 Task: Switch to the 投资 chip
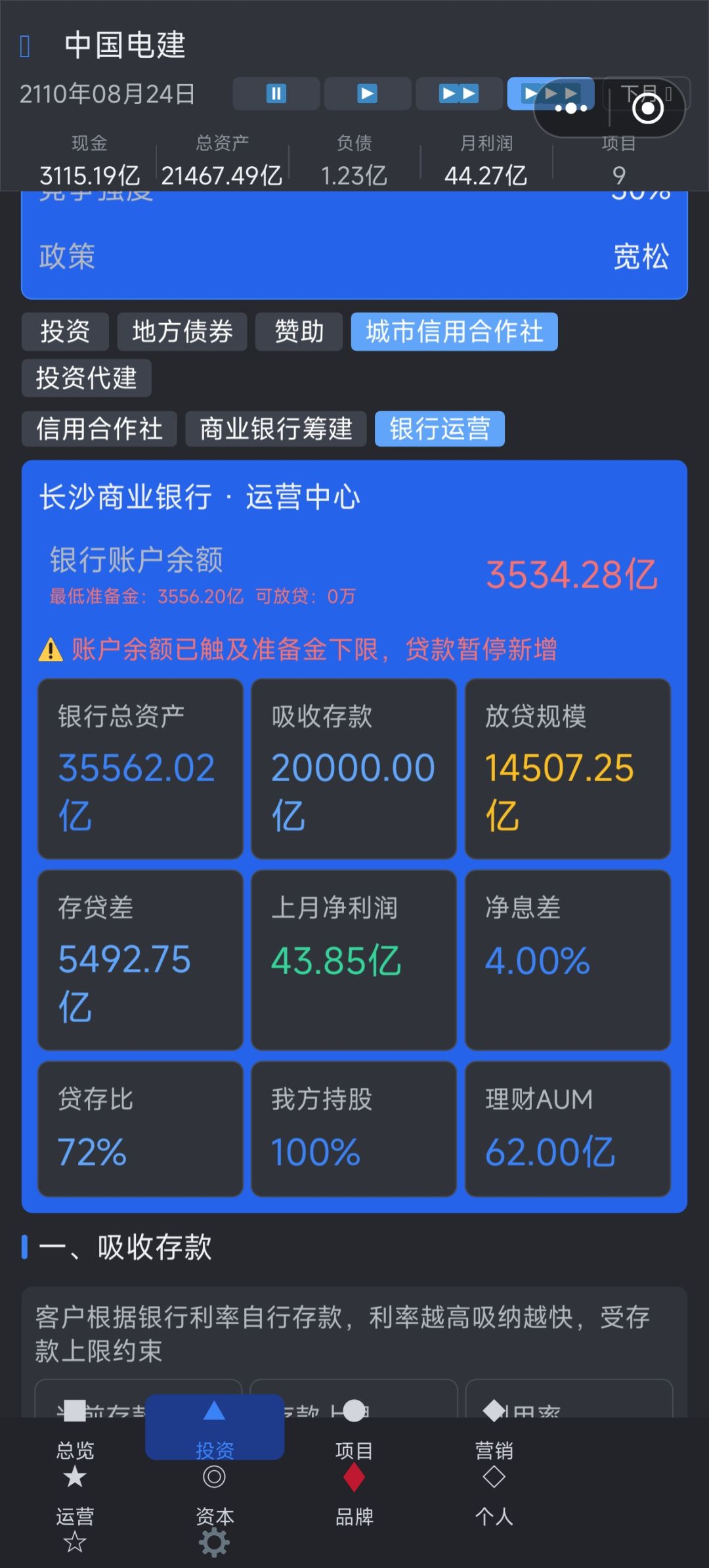coord(65,332)
